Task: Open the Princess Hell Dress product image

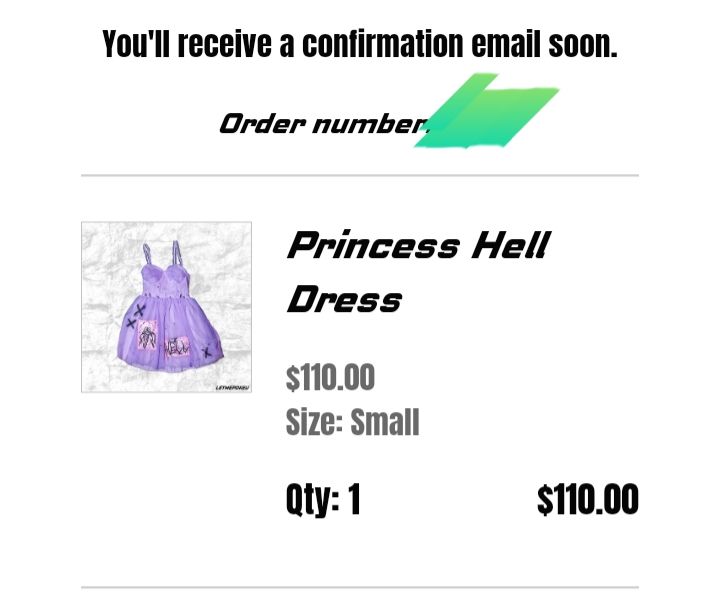Action: 166,307
